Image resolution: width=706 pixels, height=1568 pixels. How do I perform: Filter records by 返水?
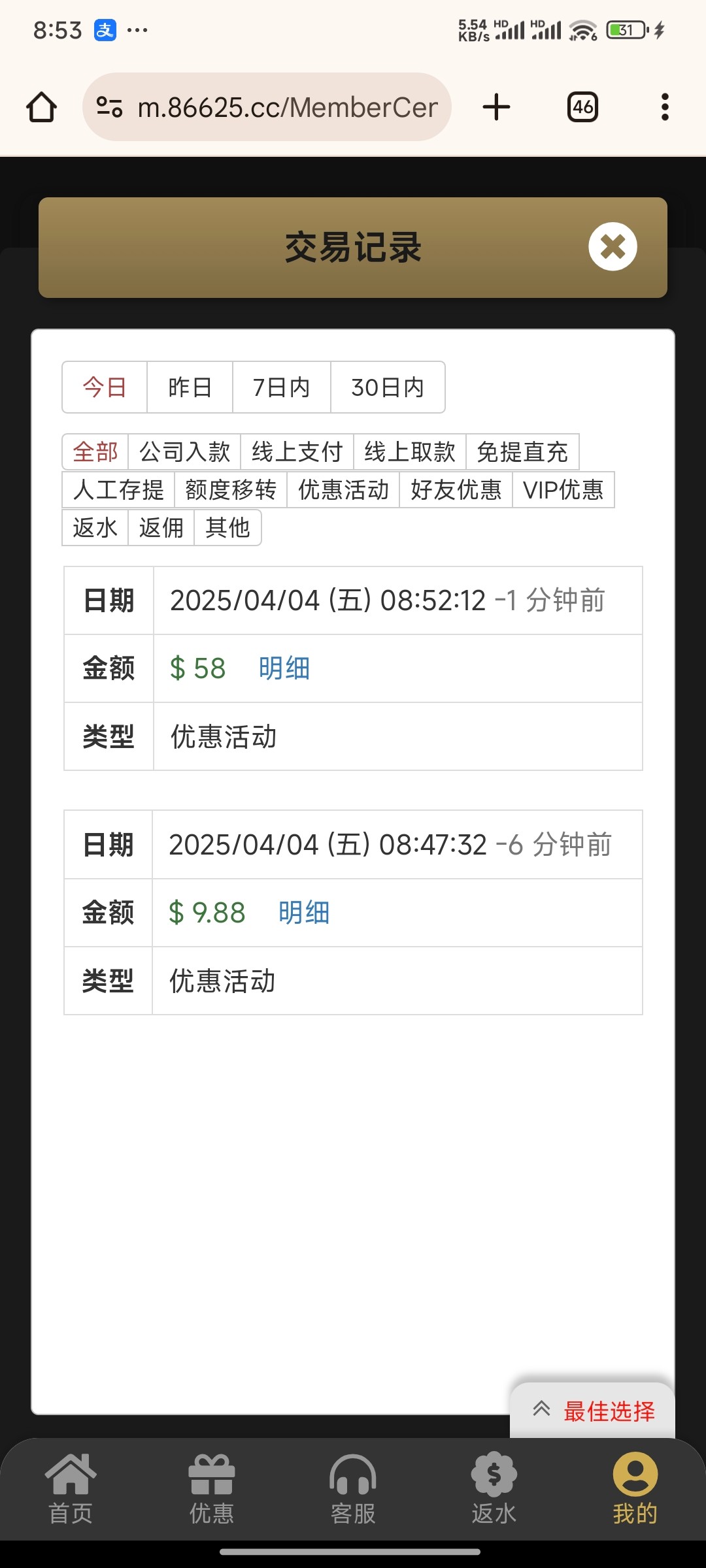(x=95, y=527)
